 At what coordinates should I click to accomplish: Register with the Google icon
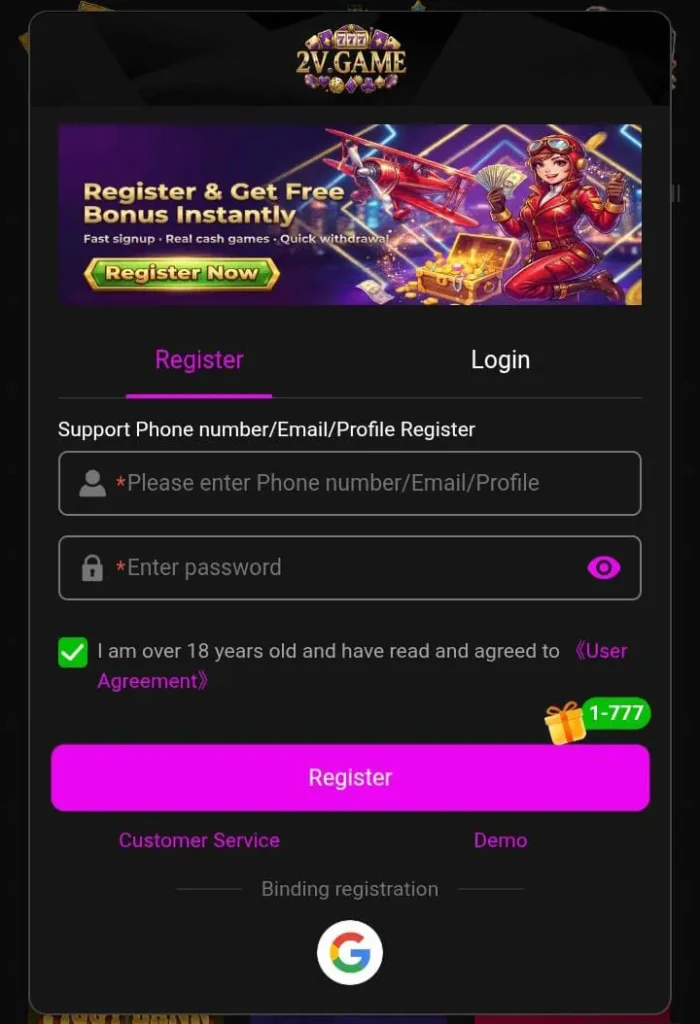(350, 953)
